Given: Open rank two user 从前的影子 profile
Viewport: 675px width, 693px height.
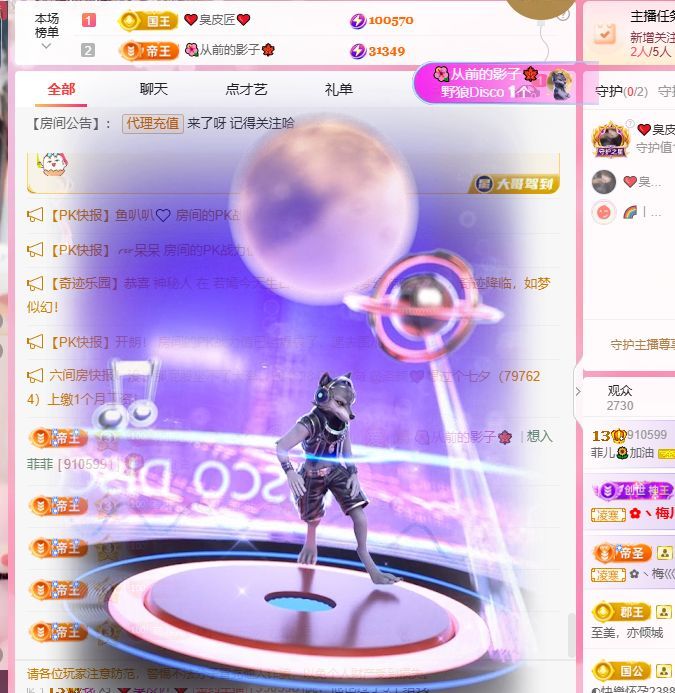Looking at the screenshot, I should click(x=230, y=50).
